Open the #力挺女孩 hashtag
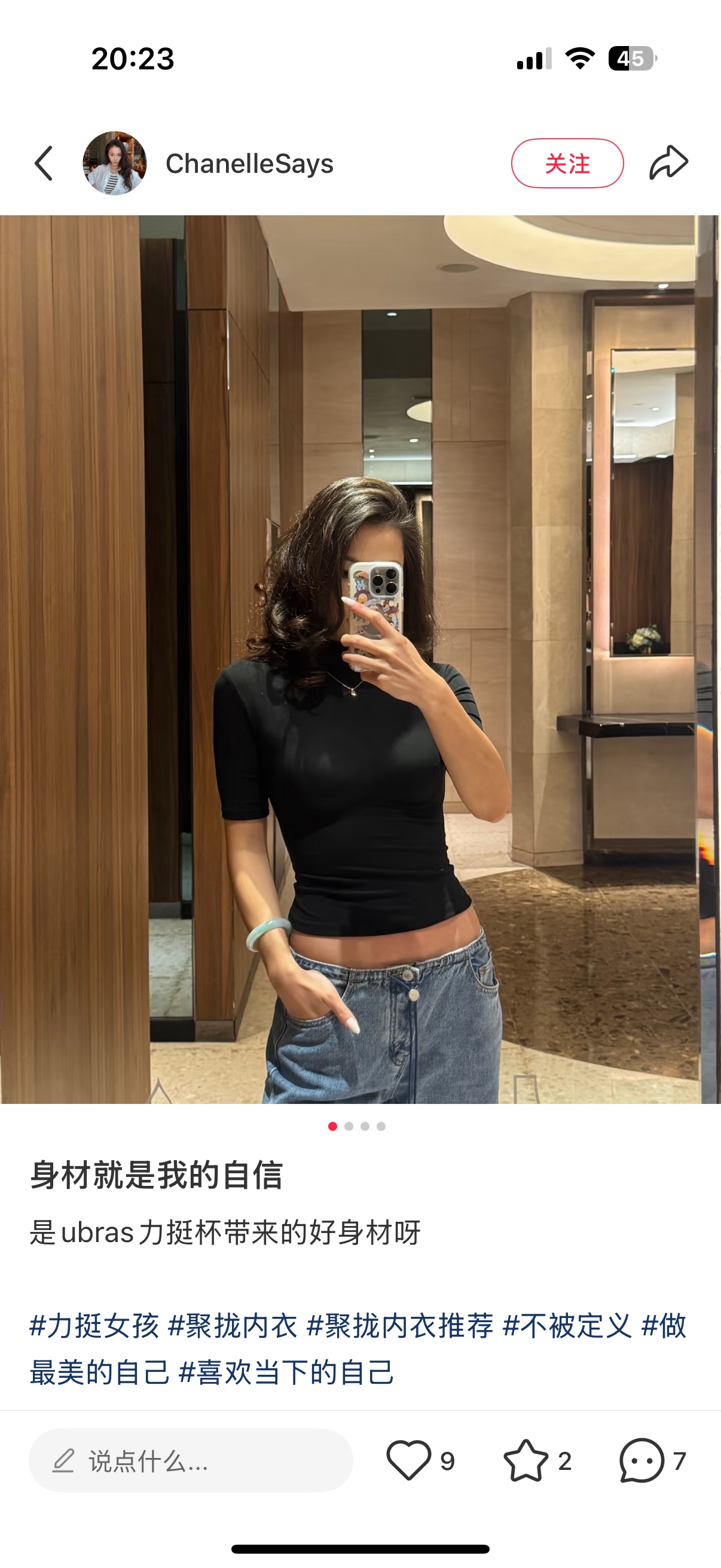721x1568 pixels. point(94,1326)
